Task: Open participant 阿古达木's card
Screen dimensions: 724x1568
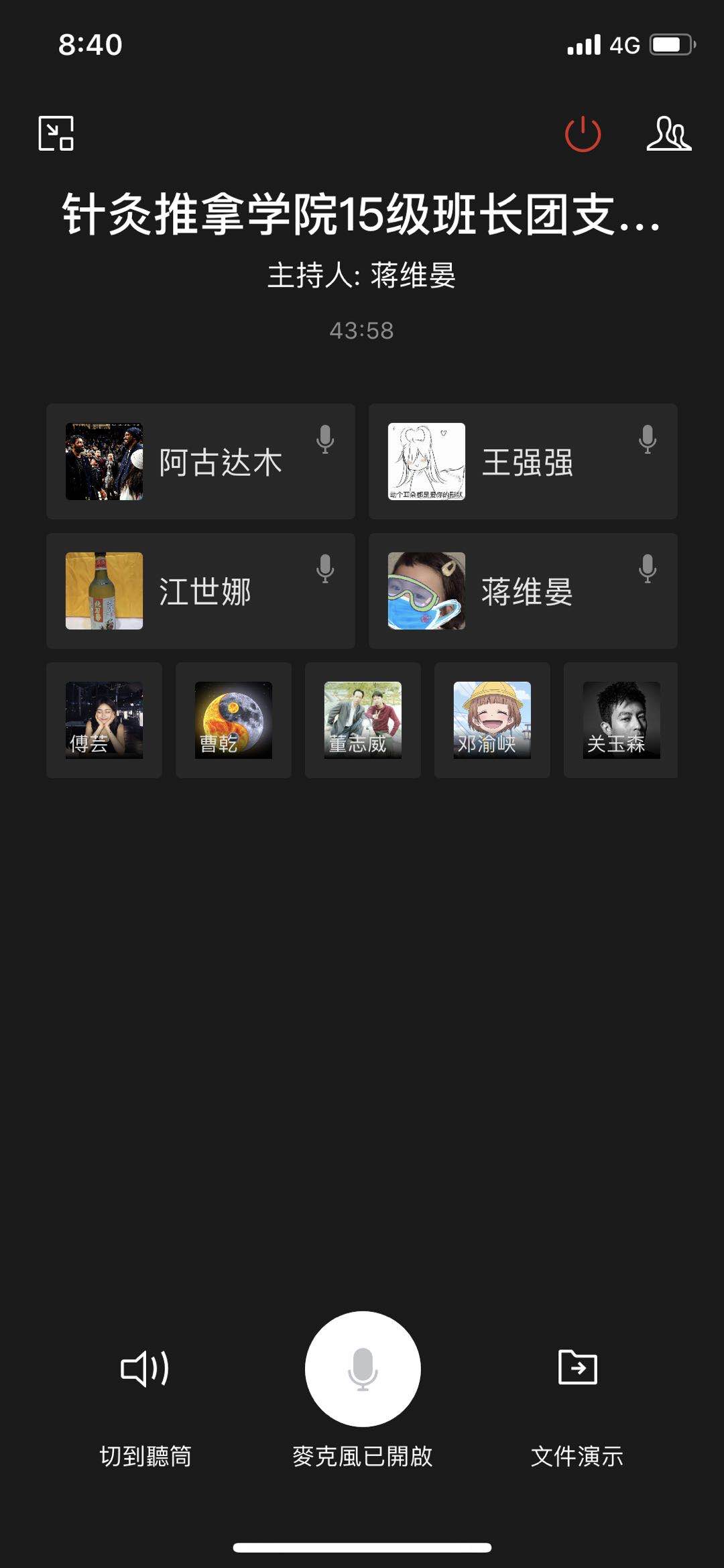Action: point(200,461)
